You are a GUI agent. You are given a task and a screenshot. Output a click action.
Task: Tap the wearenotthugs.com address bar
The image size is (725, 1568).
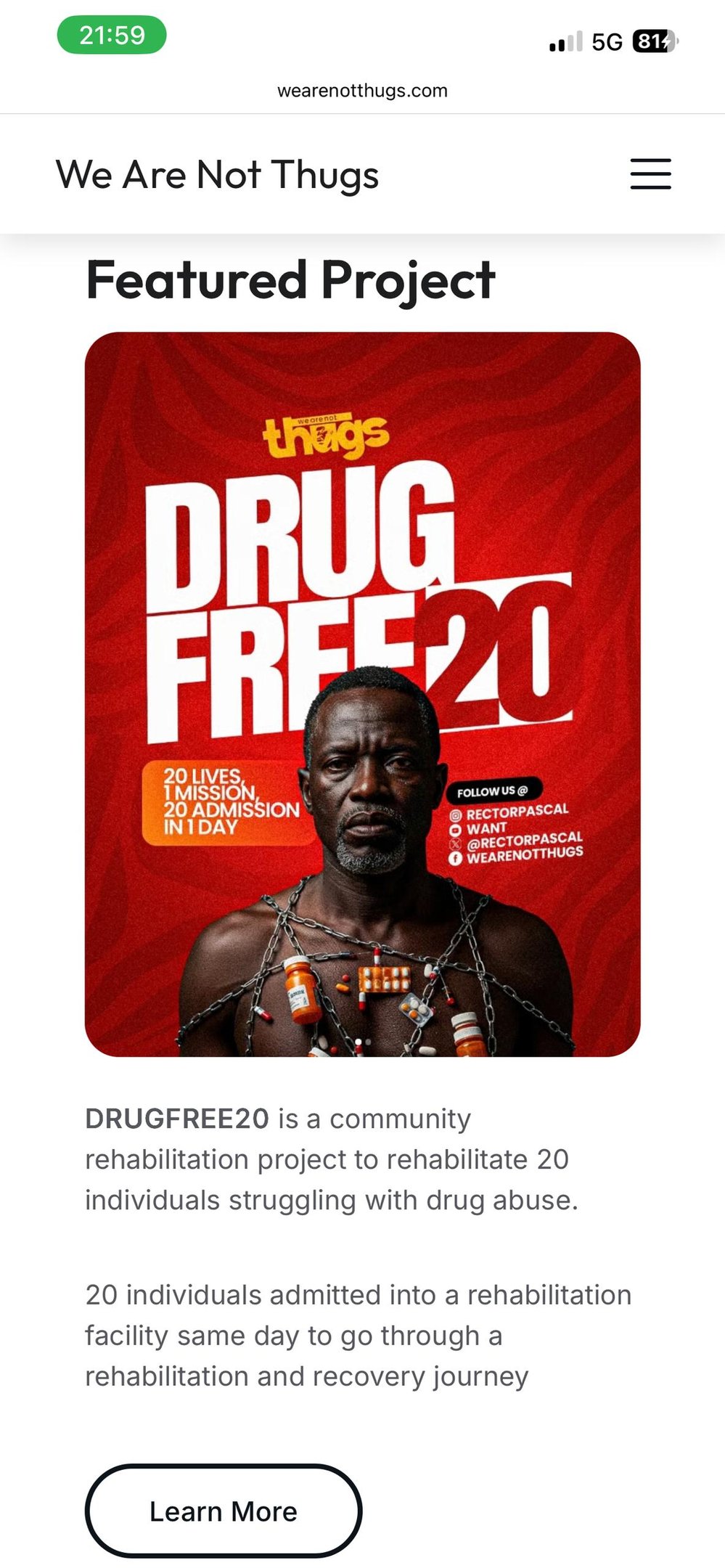coord(362,91)
